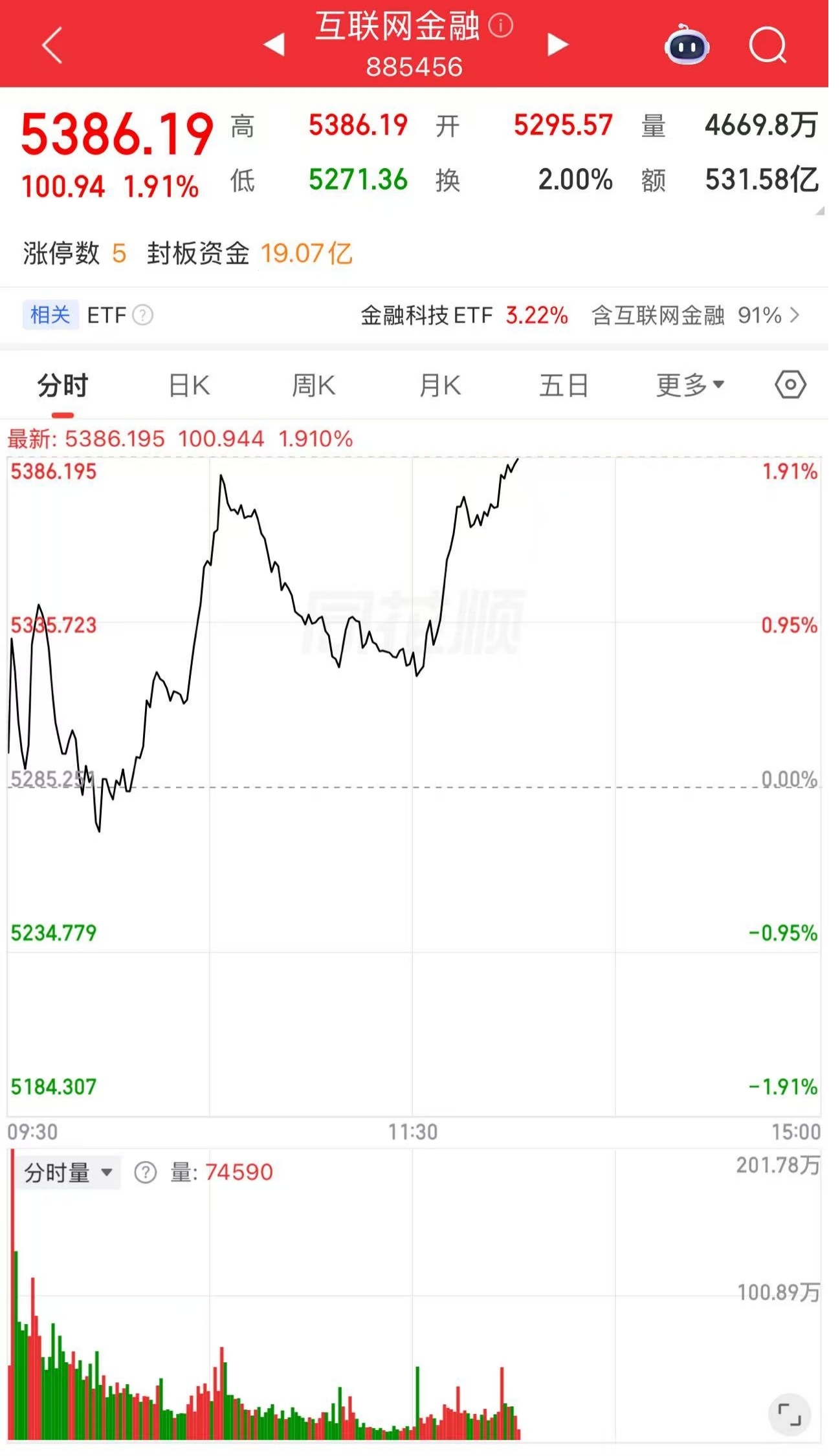Open the search magnifier

pyautogui.click(x=768, y=45)
